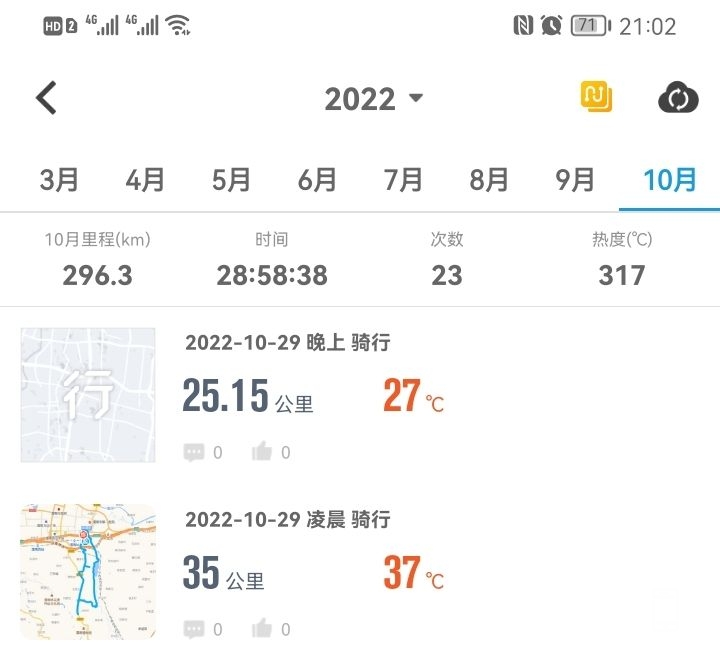Viewport: 720px width, 660px height.
Task: Switch to the 3月 tab
Action: 59,180
